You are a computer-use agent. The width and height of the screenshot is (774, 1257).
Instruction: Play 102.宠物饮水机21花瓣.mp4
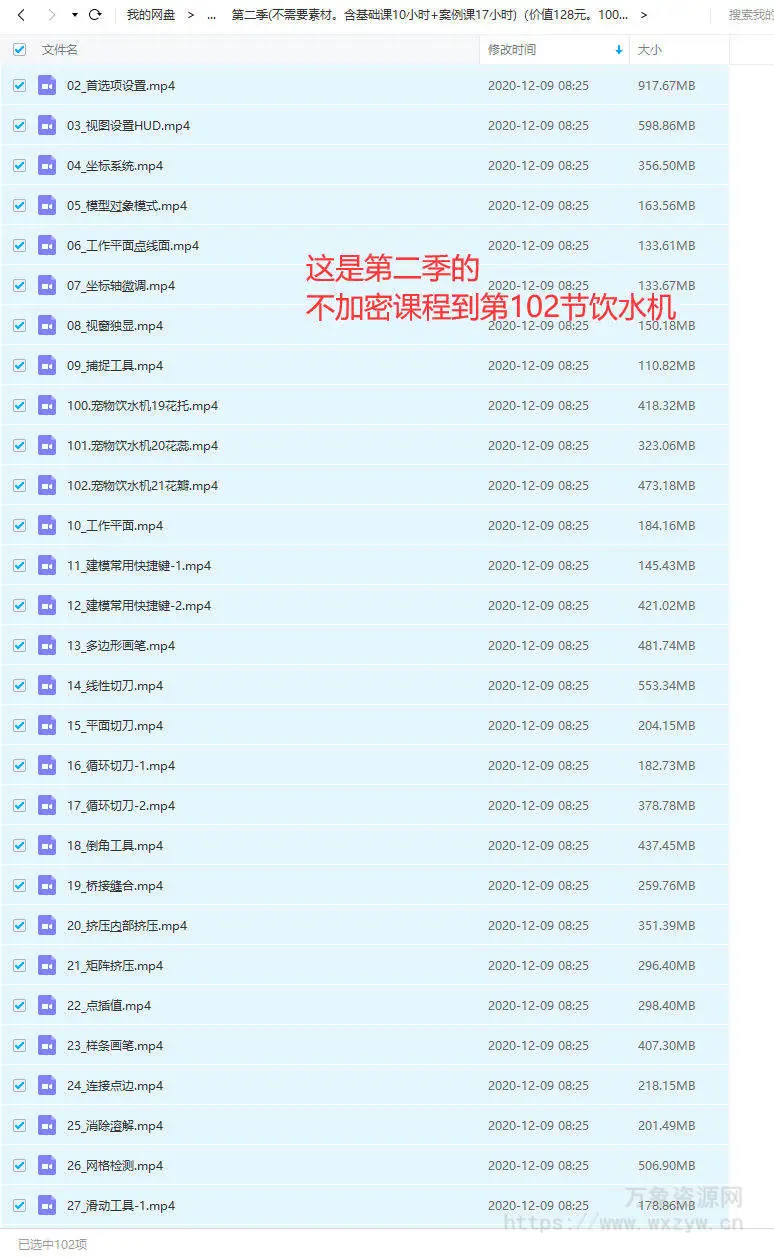[x=142, y=486]
